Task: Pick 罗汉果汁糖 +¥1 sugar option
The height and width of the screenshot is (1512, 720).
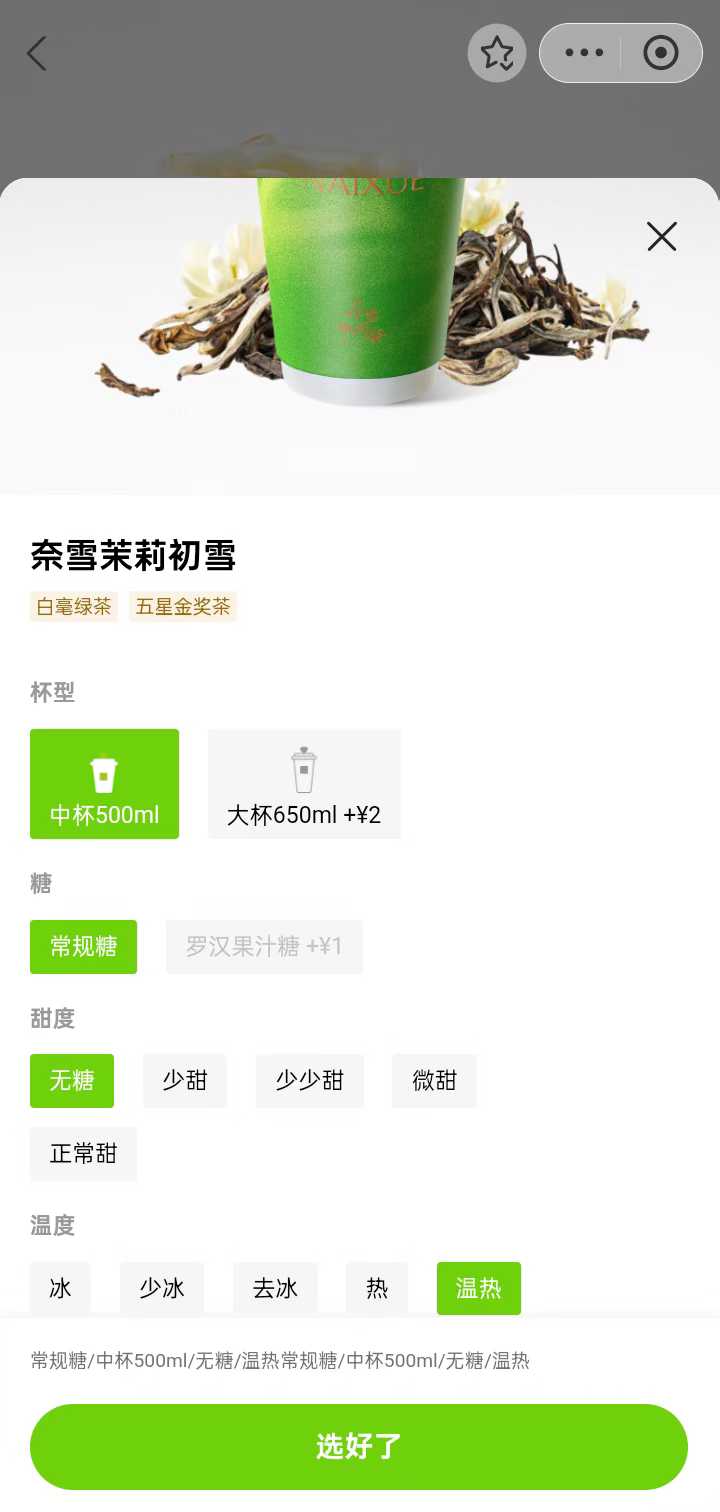Action: tap(264, 946)
